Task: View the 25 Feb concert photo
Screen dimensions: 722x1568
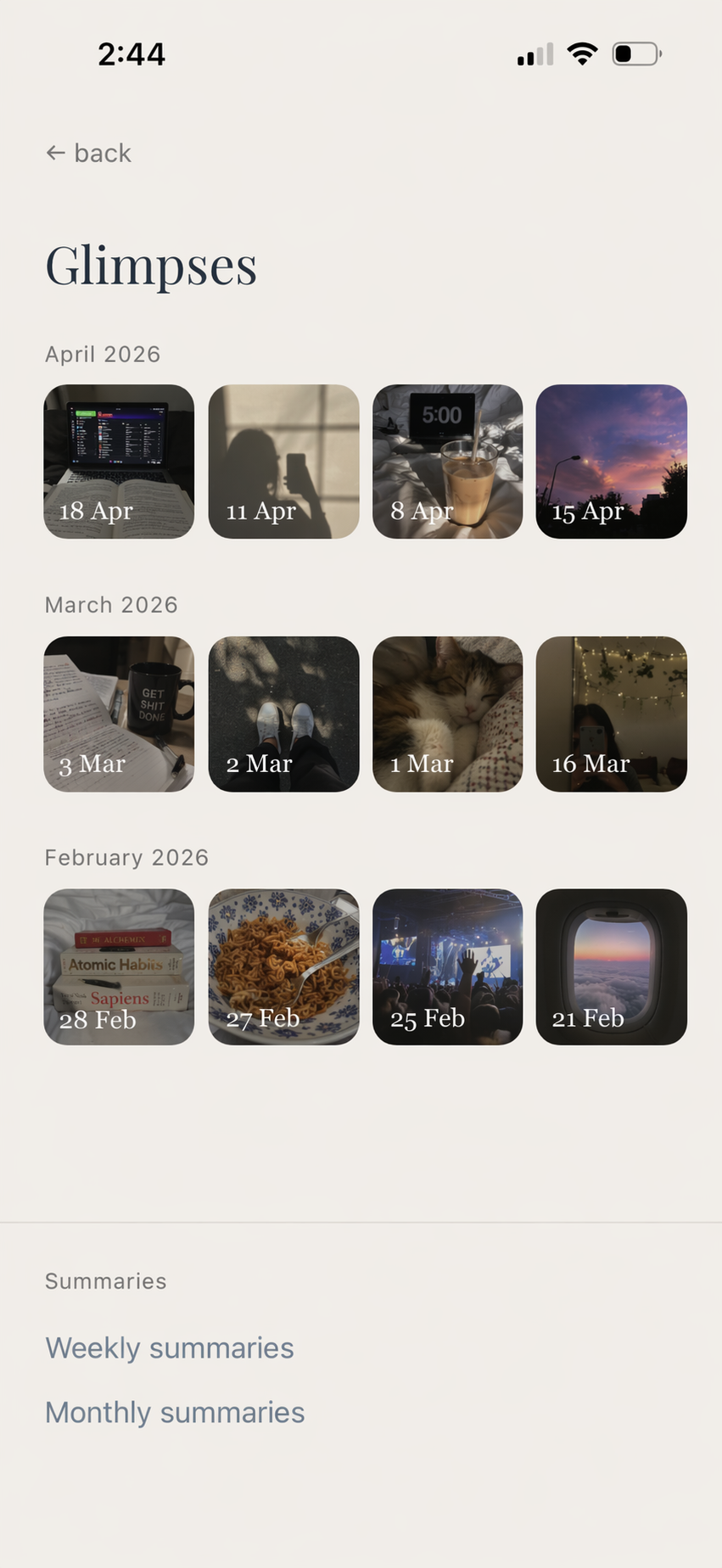Action: [x=447, y=966]
